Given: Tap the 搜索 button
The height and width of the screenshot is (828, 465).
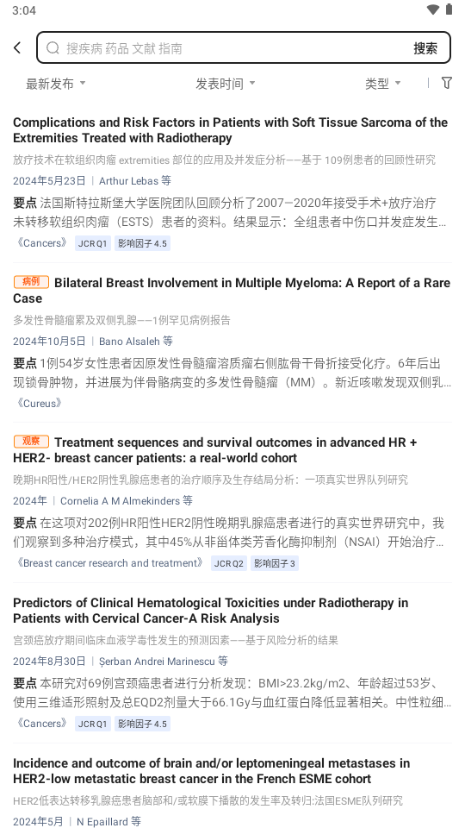Looking at the screenshot, I should [x=425, y=48].
